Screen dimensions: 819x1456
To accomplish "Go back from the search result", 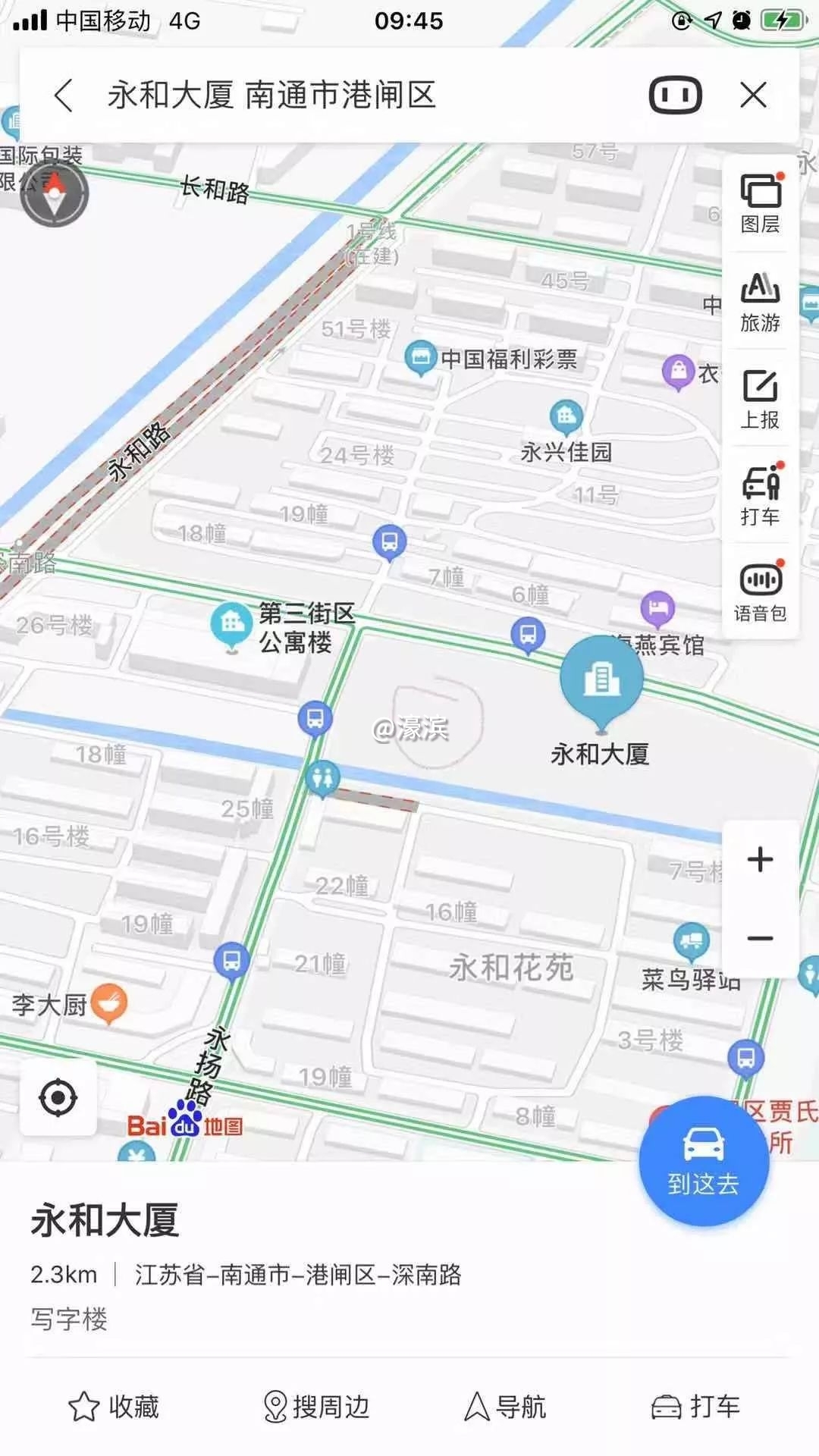I will coord(64,96).
